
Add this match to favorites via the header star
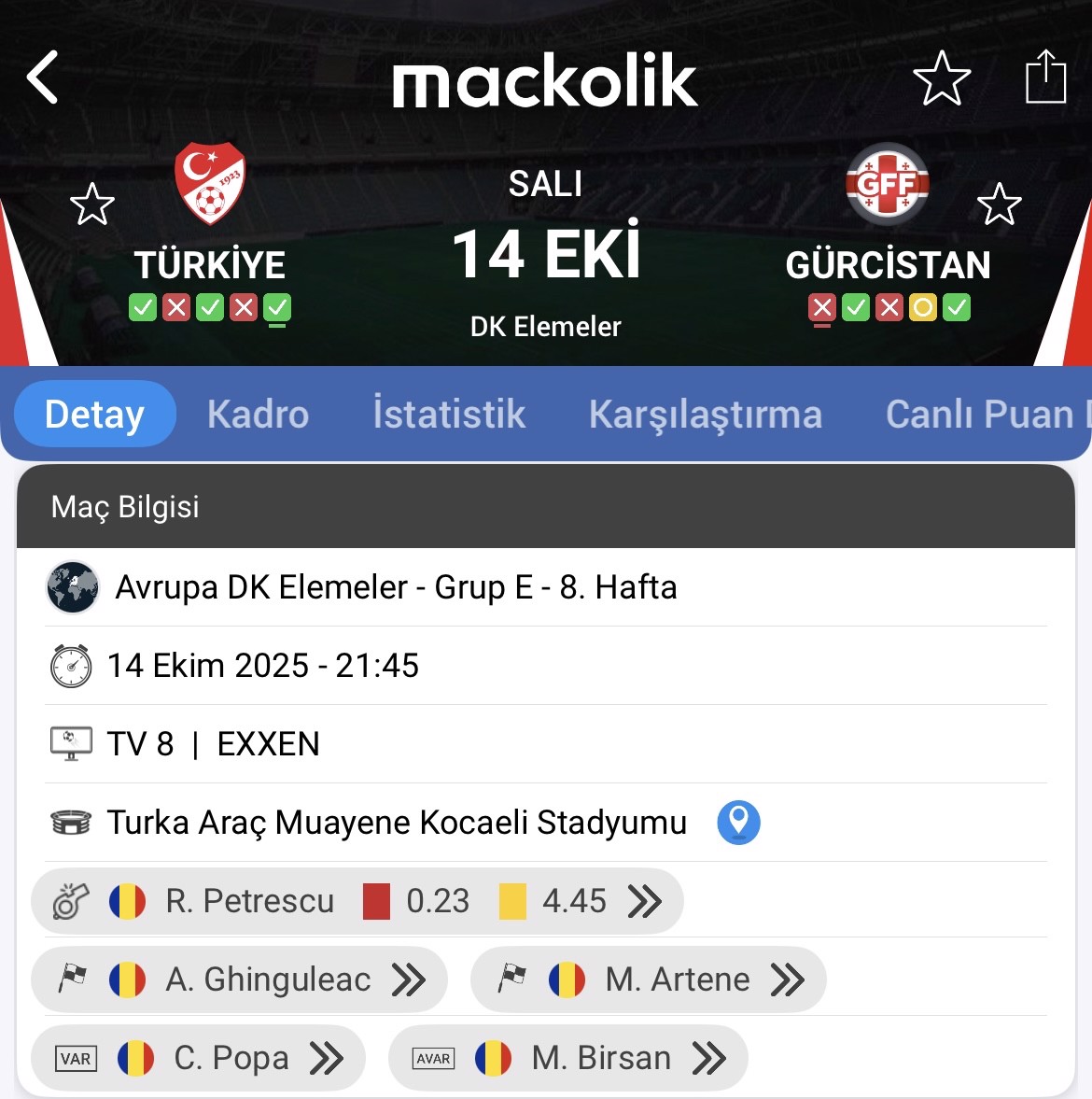pos(941,78)
